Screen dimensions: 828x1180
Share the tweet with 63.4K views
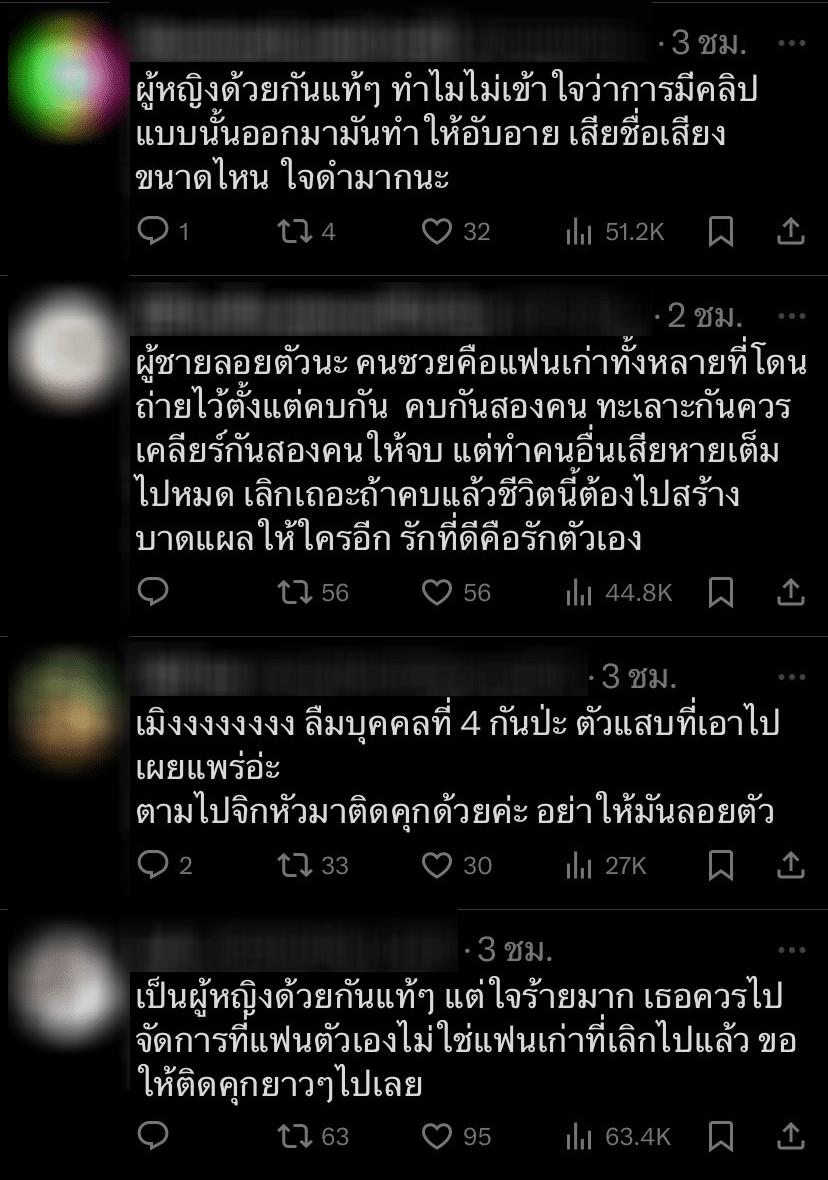(790, 1136)
